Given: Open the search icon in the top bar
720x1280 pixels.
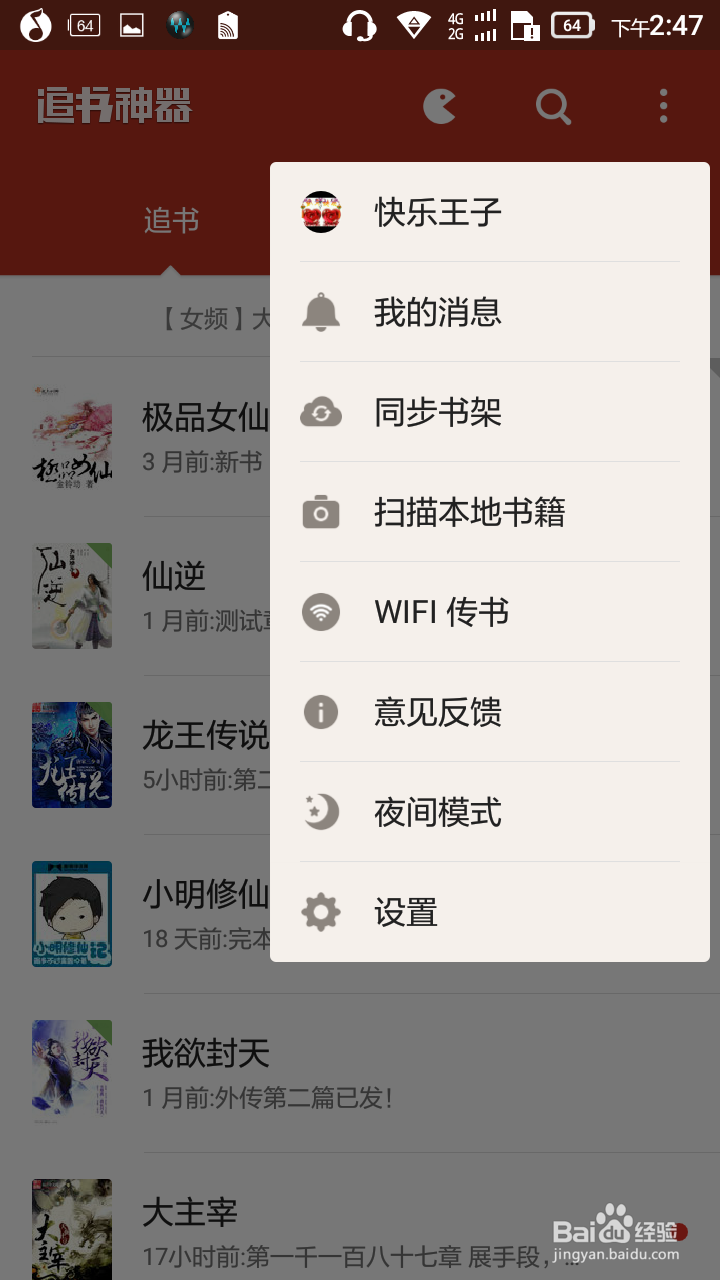Looking at the screenshot, I should point(553,106).
